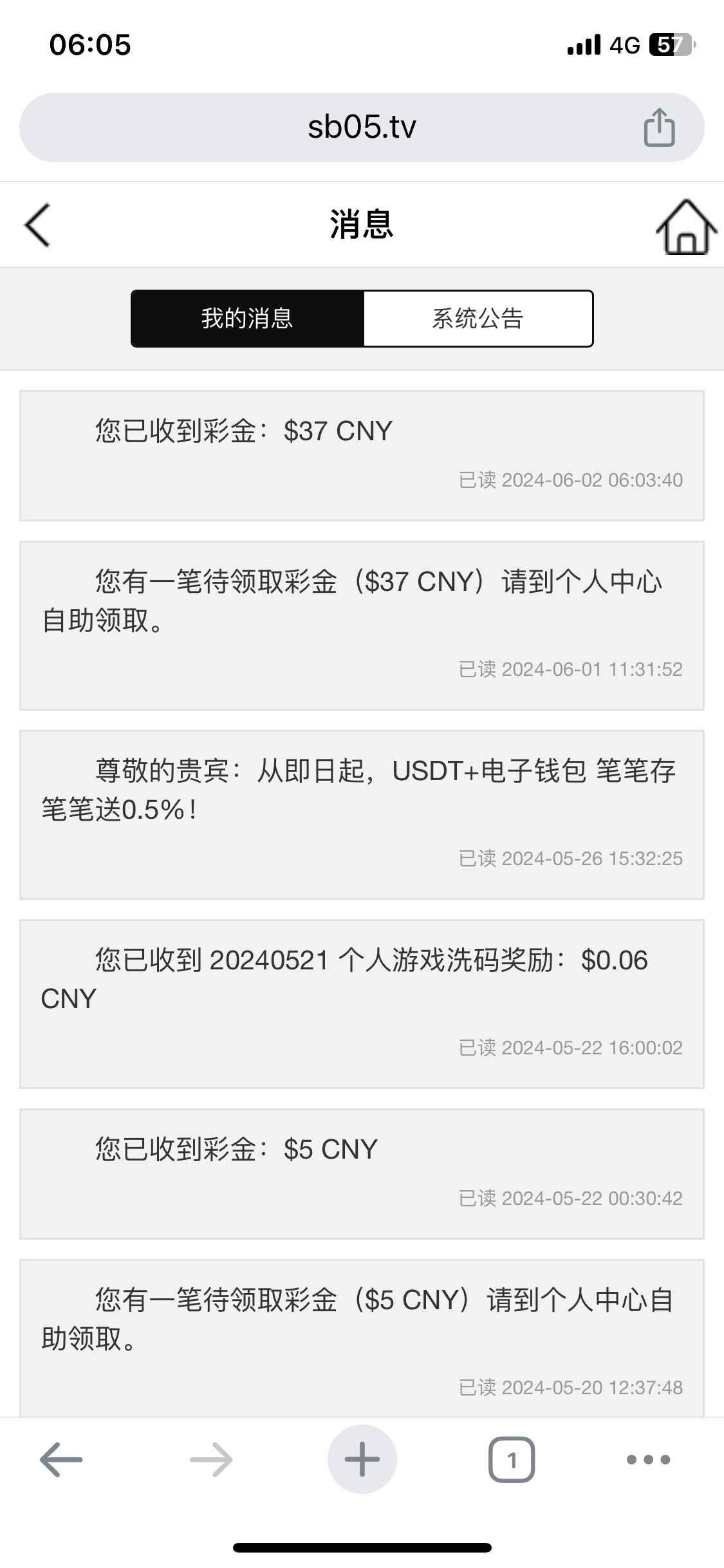Navigate back with the browser back arrow
Viewport: 724px width, 1568px height.
click(x=61, y=1459)
